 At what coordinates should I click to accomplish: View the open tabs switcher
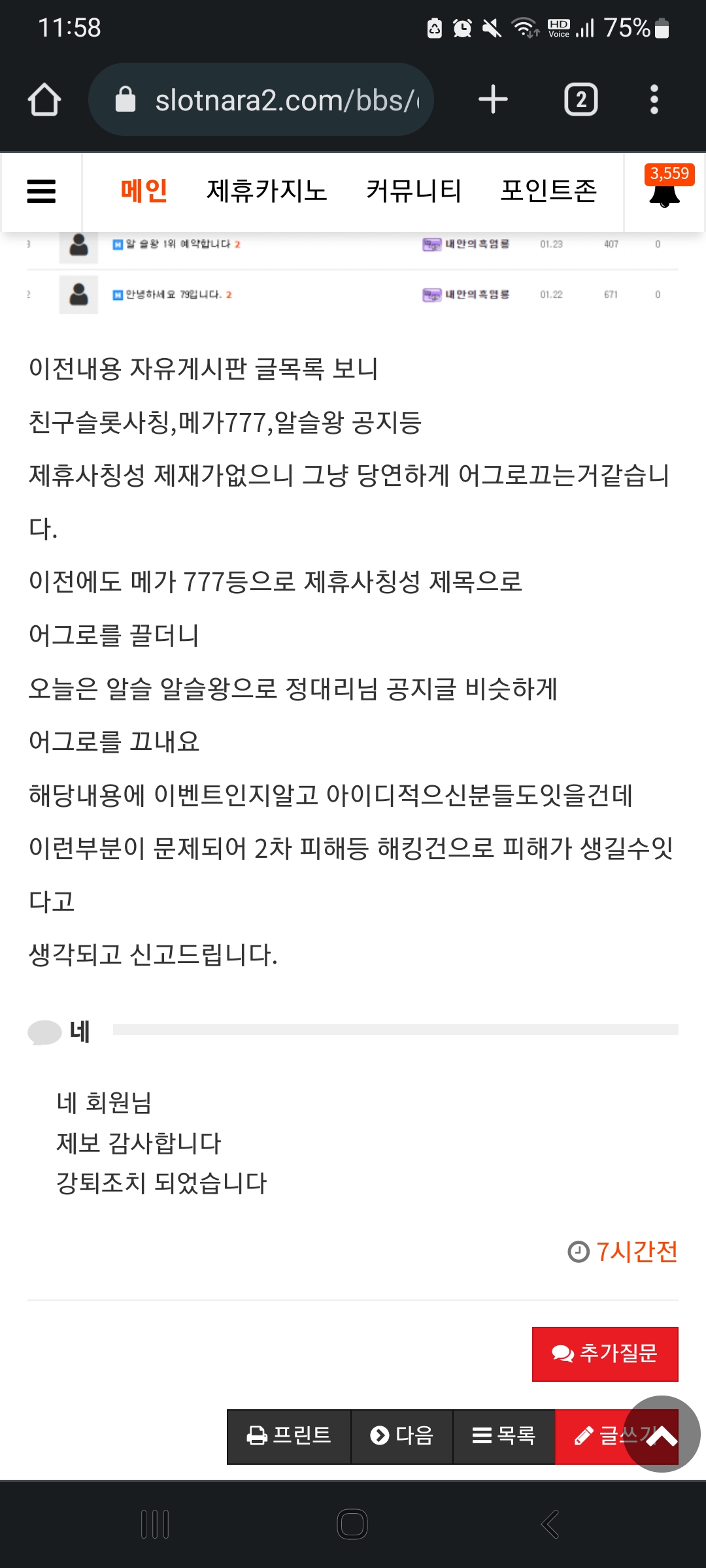point(580,100)
